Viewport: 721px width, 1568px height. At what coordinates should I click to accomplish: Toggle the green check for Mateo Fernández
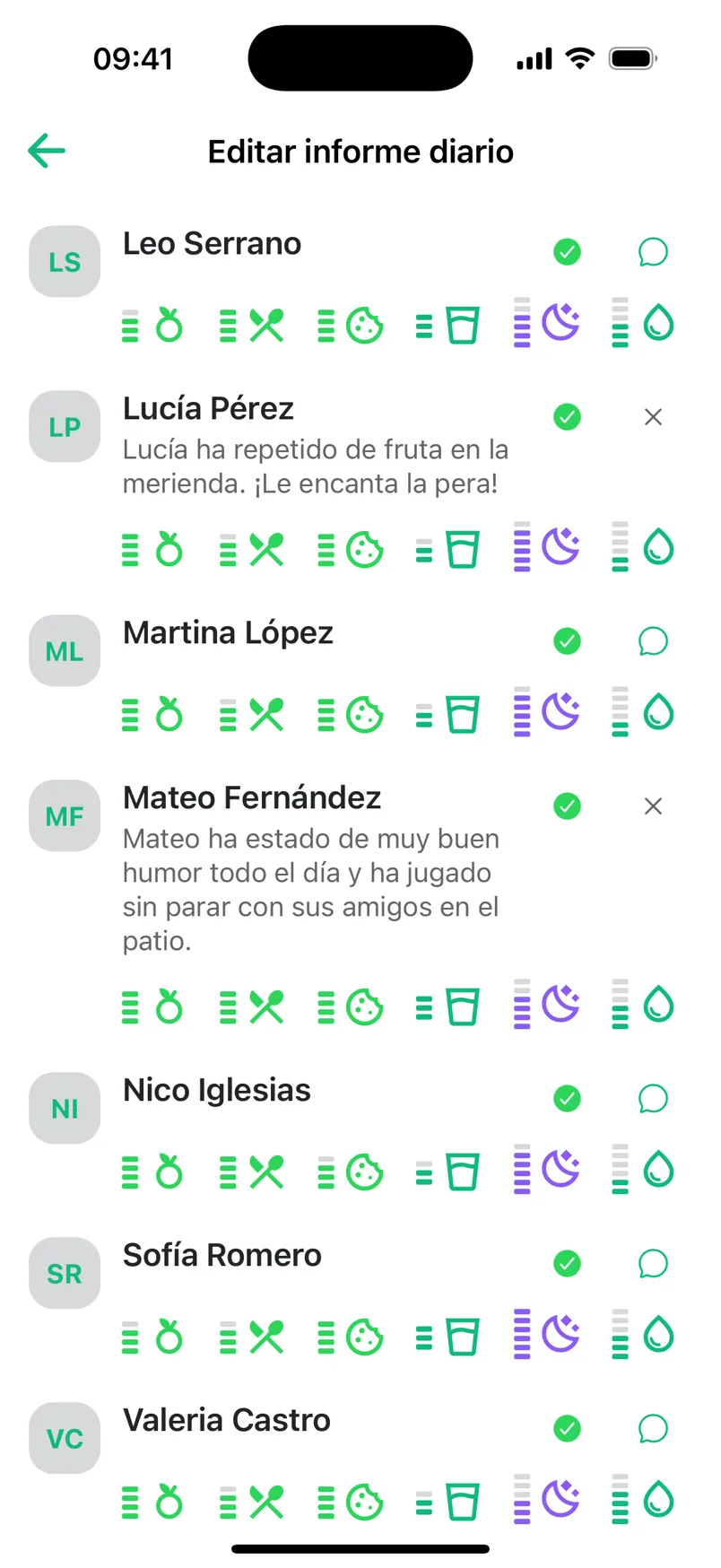[x=567, y=806]
